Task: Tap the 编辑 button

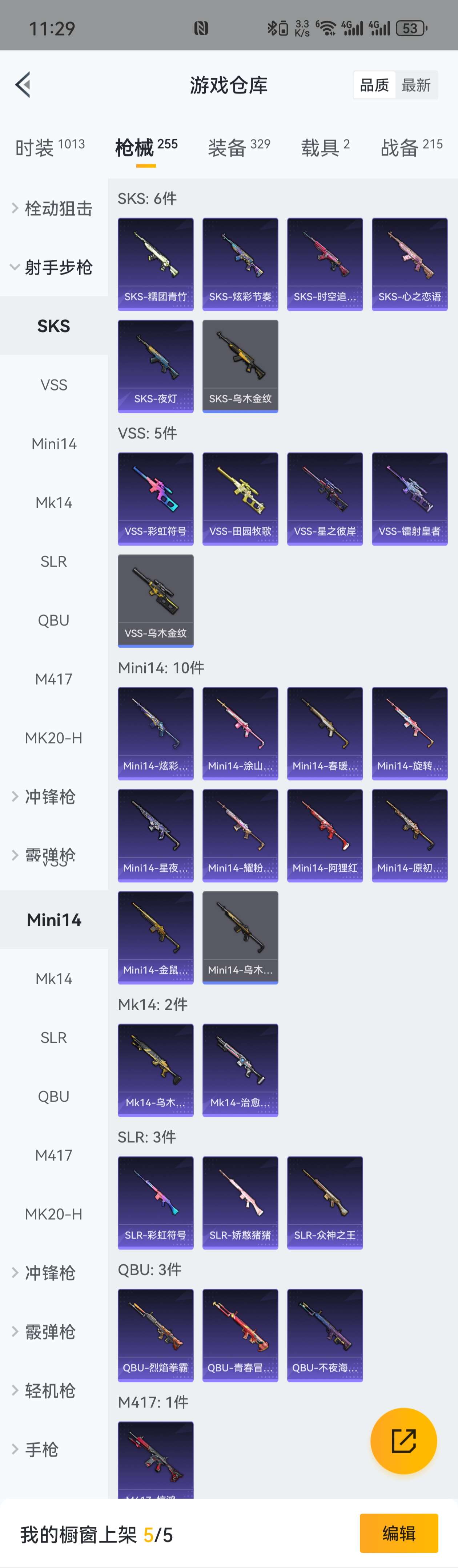Action: (x=398, y=1533)
